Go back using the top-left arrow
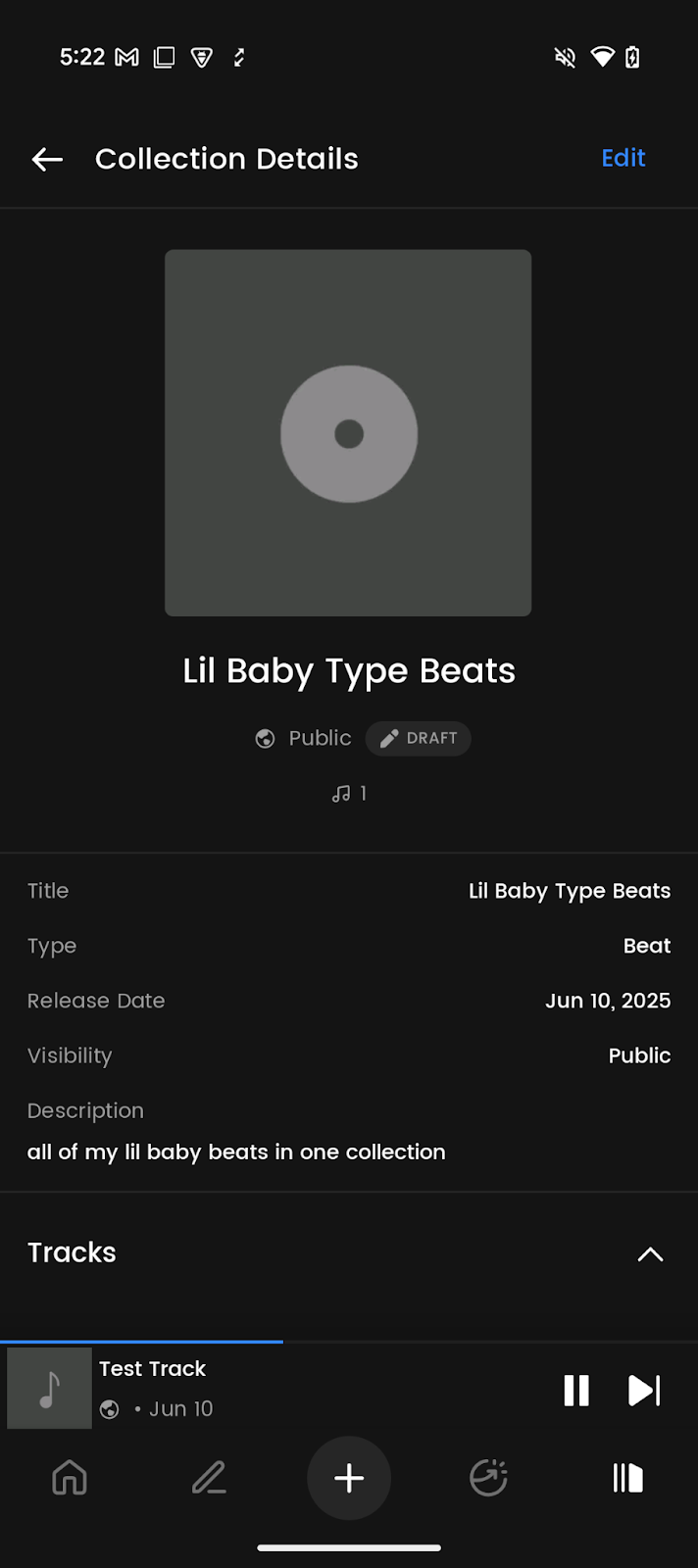The image size is (698, 1568). tap(47, 159)
